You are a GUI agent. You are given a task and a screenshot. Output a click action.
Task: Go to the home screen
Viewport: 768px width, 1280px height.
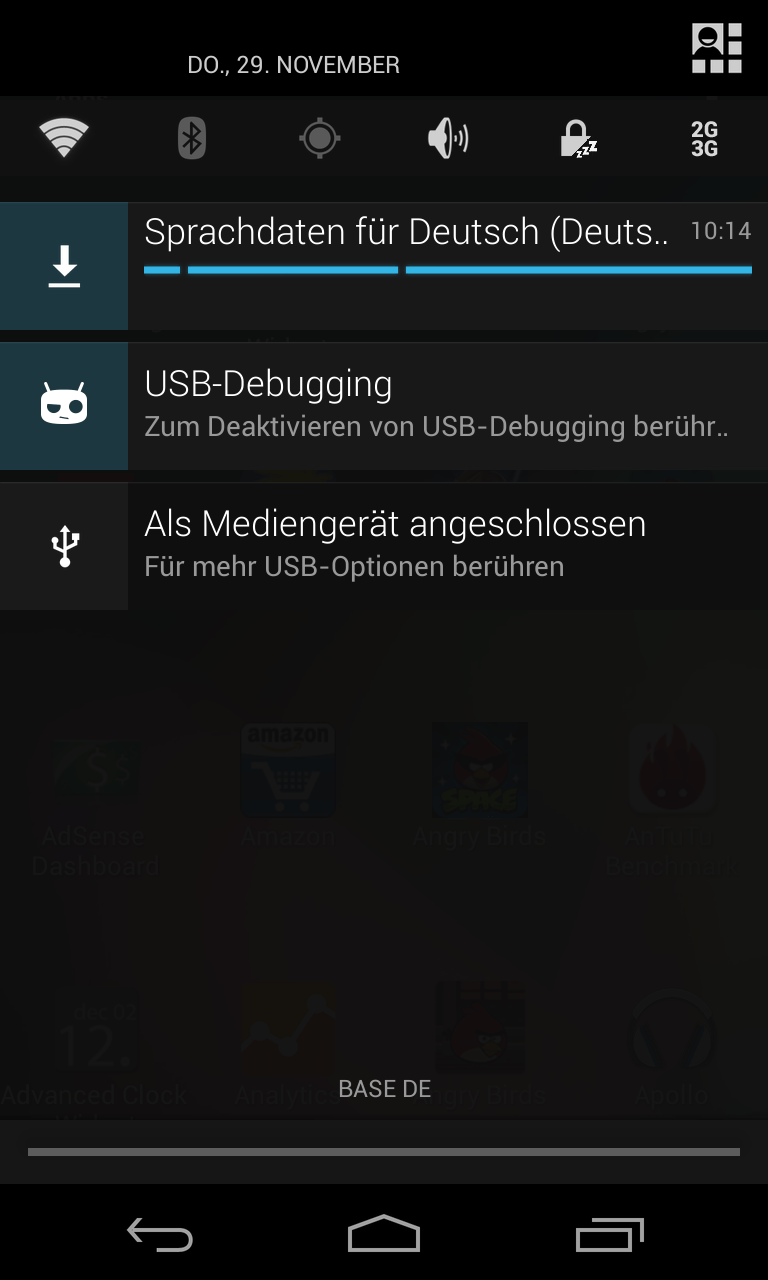tap(384, 1234)
